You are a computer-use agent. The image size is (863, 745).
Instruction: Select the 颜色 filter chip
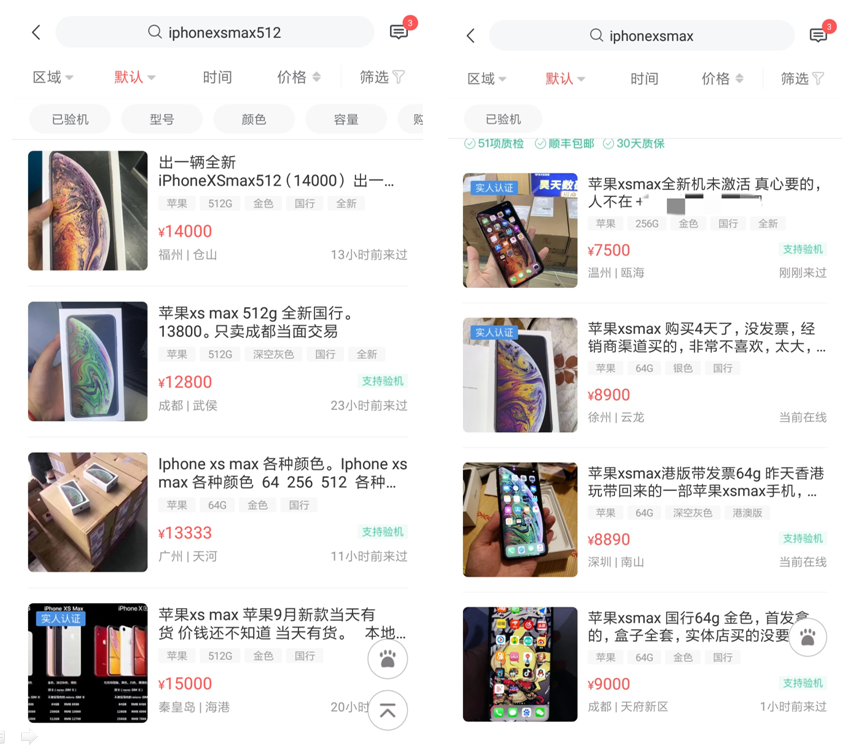(254, 119)
